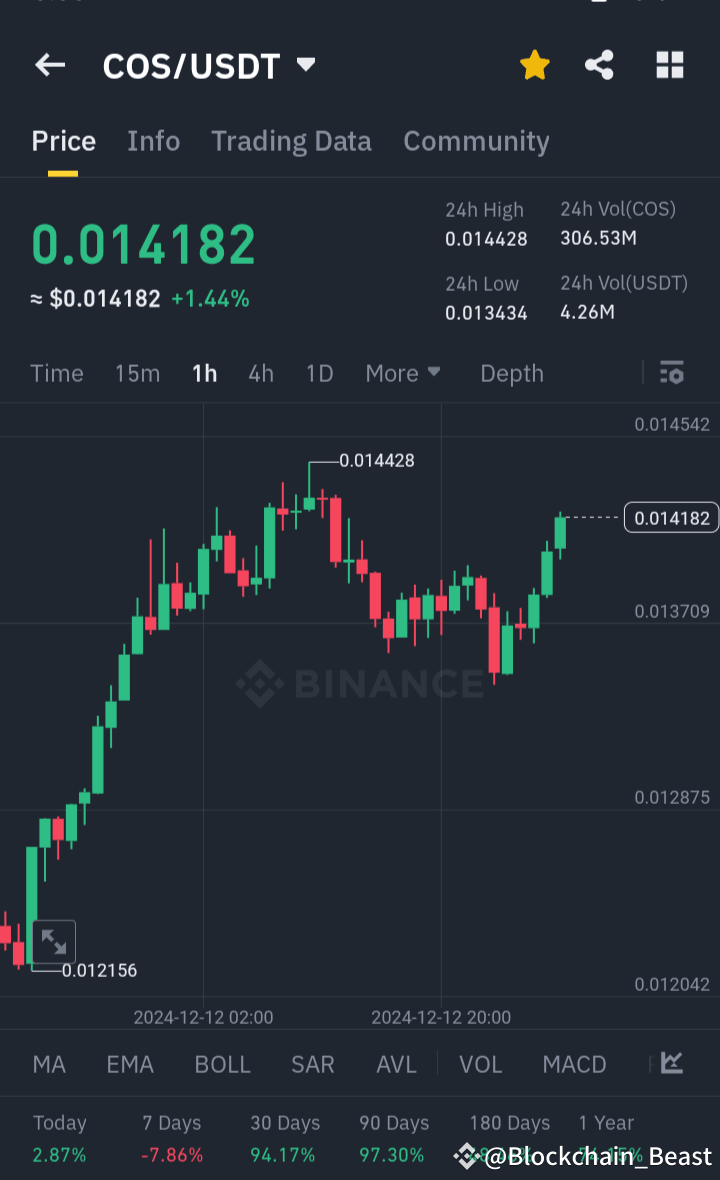Screen dimensions: 720x1180
Task: Apply the MA indicator
Action: [48, 1064]
